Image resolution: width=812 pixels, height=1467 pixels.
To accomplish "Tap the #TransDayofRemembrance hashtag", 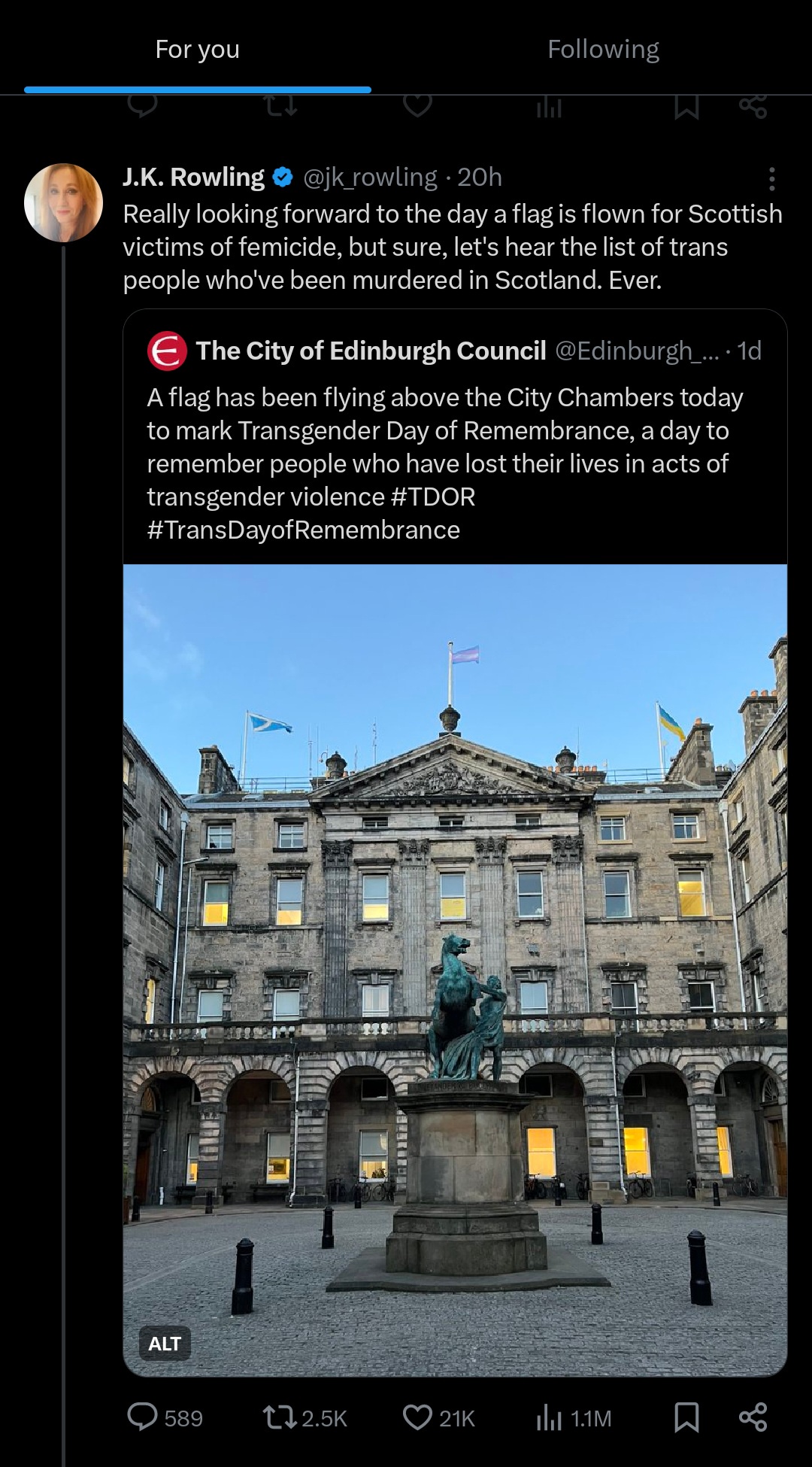I will tap(304, 530).
